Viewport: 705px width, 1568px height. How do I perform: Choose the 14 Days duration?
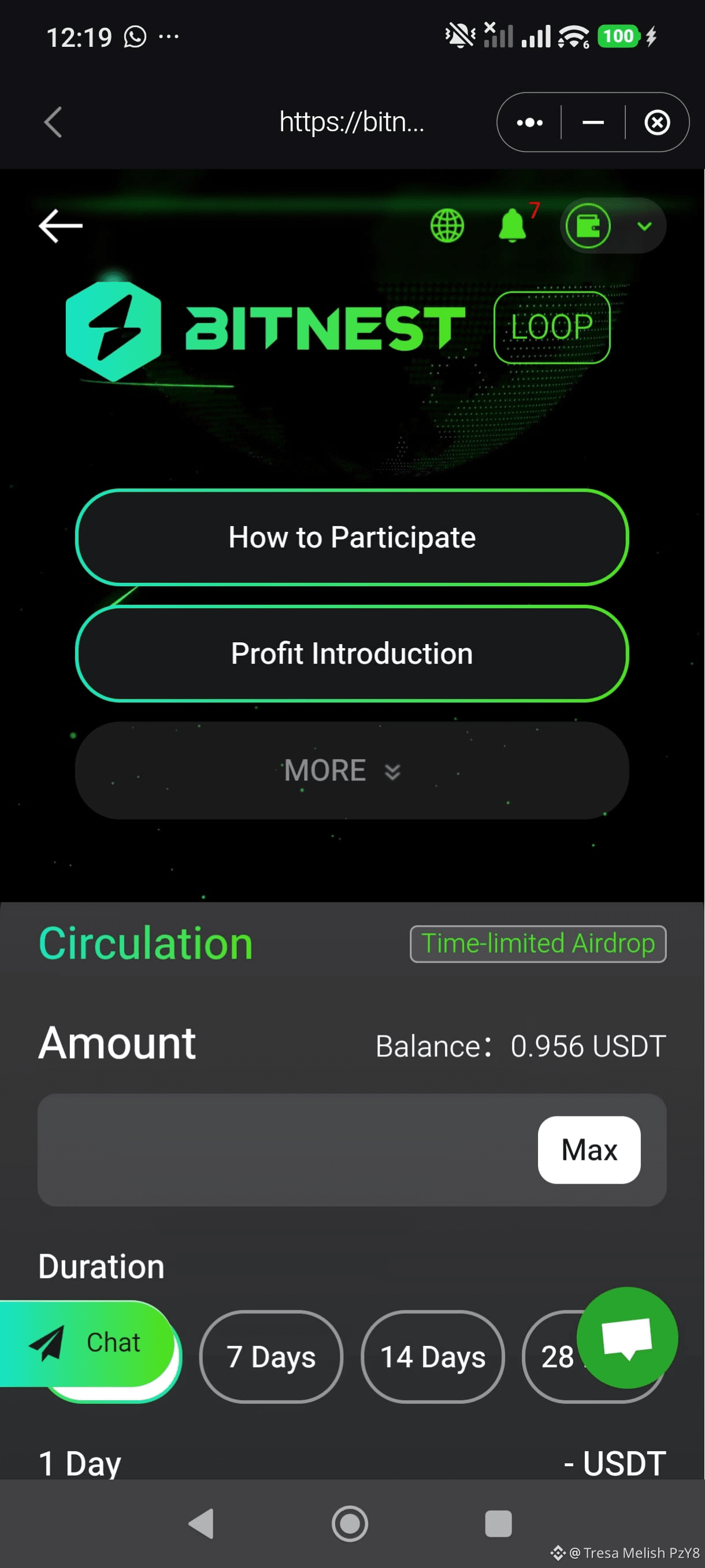click(432, 1356)
